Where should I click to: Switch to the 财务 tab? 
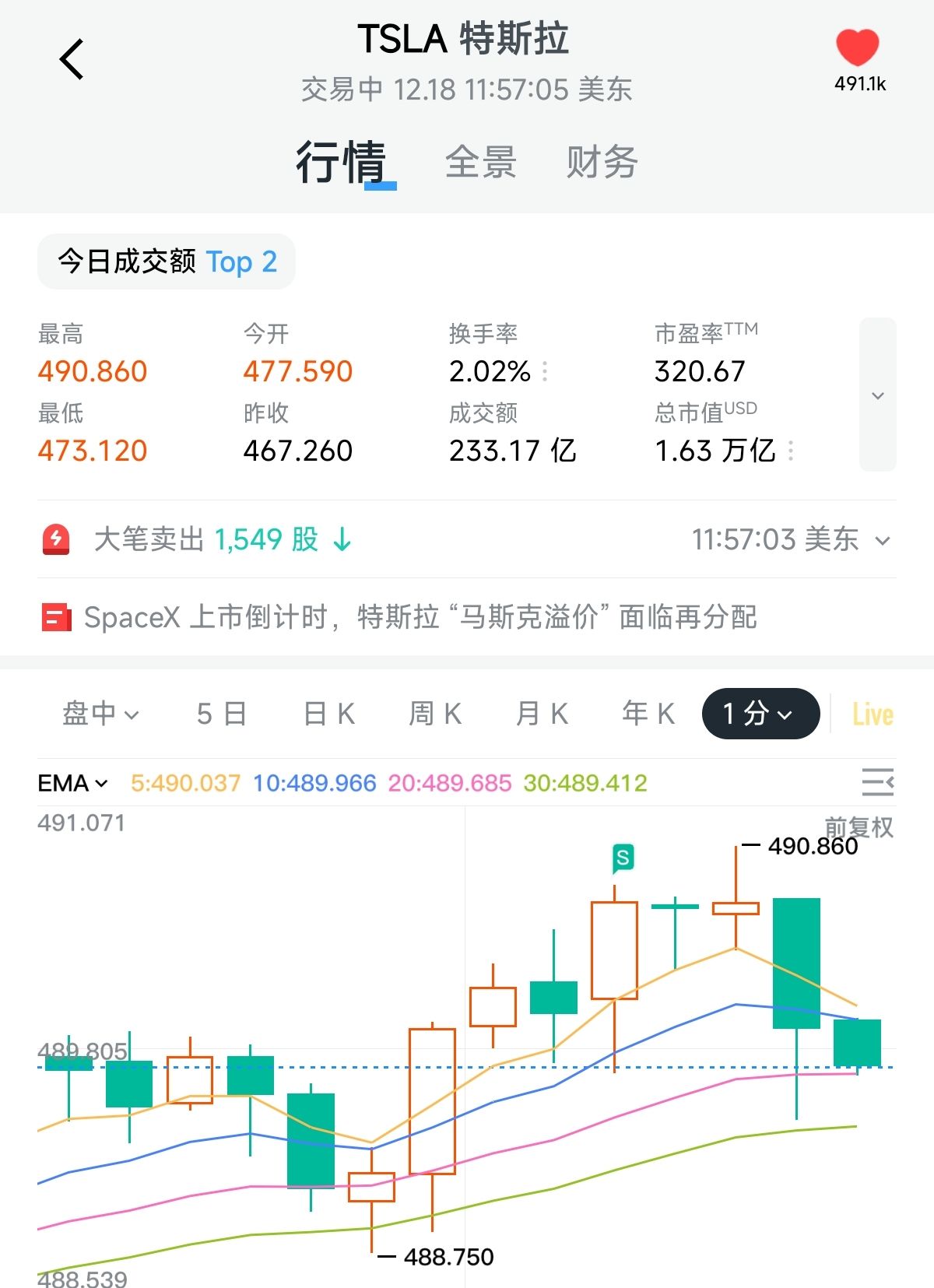click(602, 163)
